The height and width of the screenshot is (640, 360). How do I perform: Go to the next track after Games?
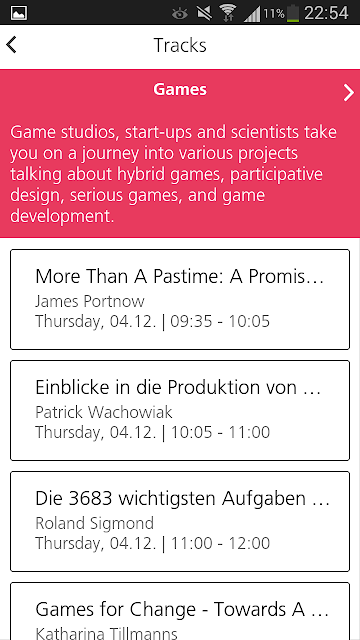coord(349,93)
